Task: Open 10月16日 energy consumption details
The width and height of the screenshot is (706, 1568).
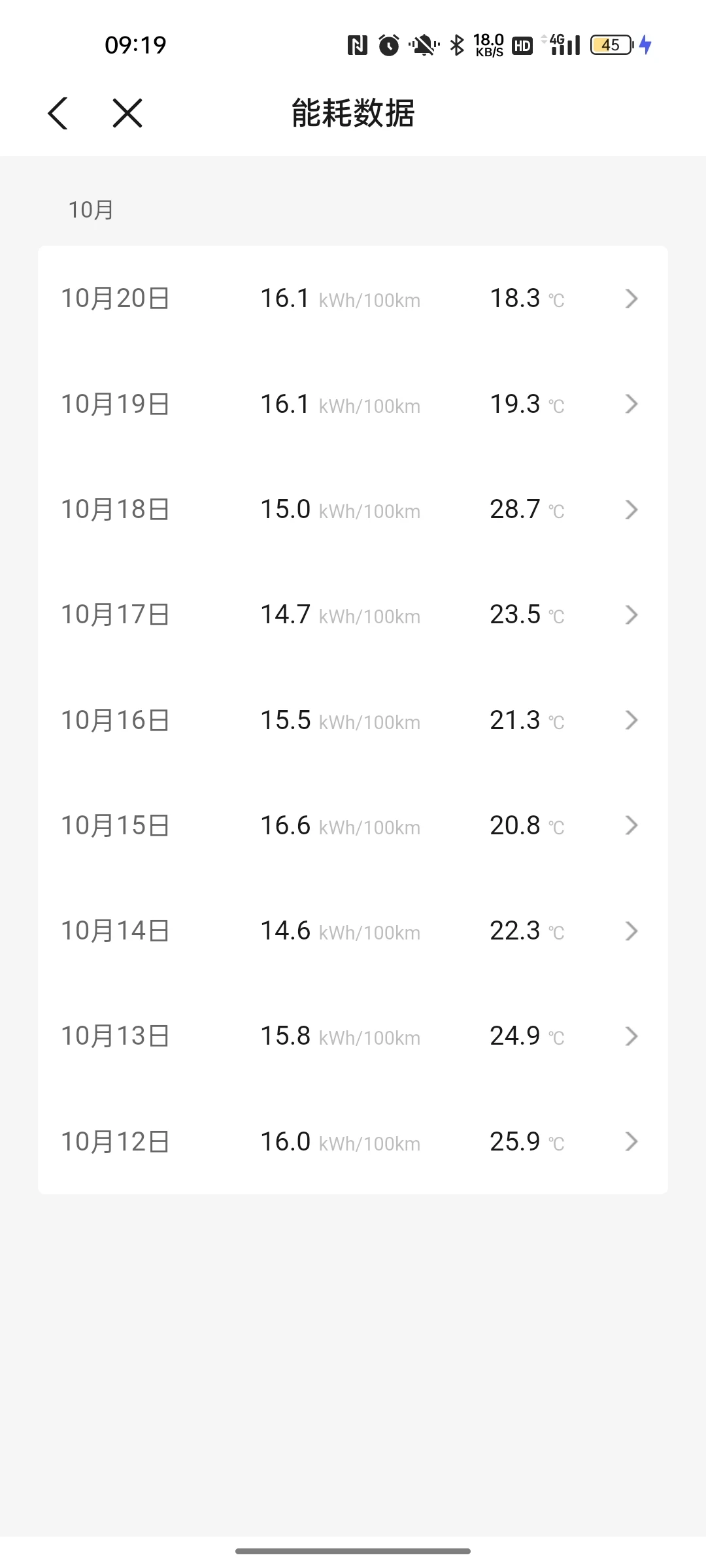Action: click(353, 720)
